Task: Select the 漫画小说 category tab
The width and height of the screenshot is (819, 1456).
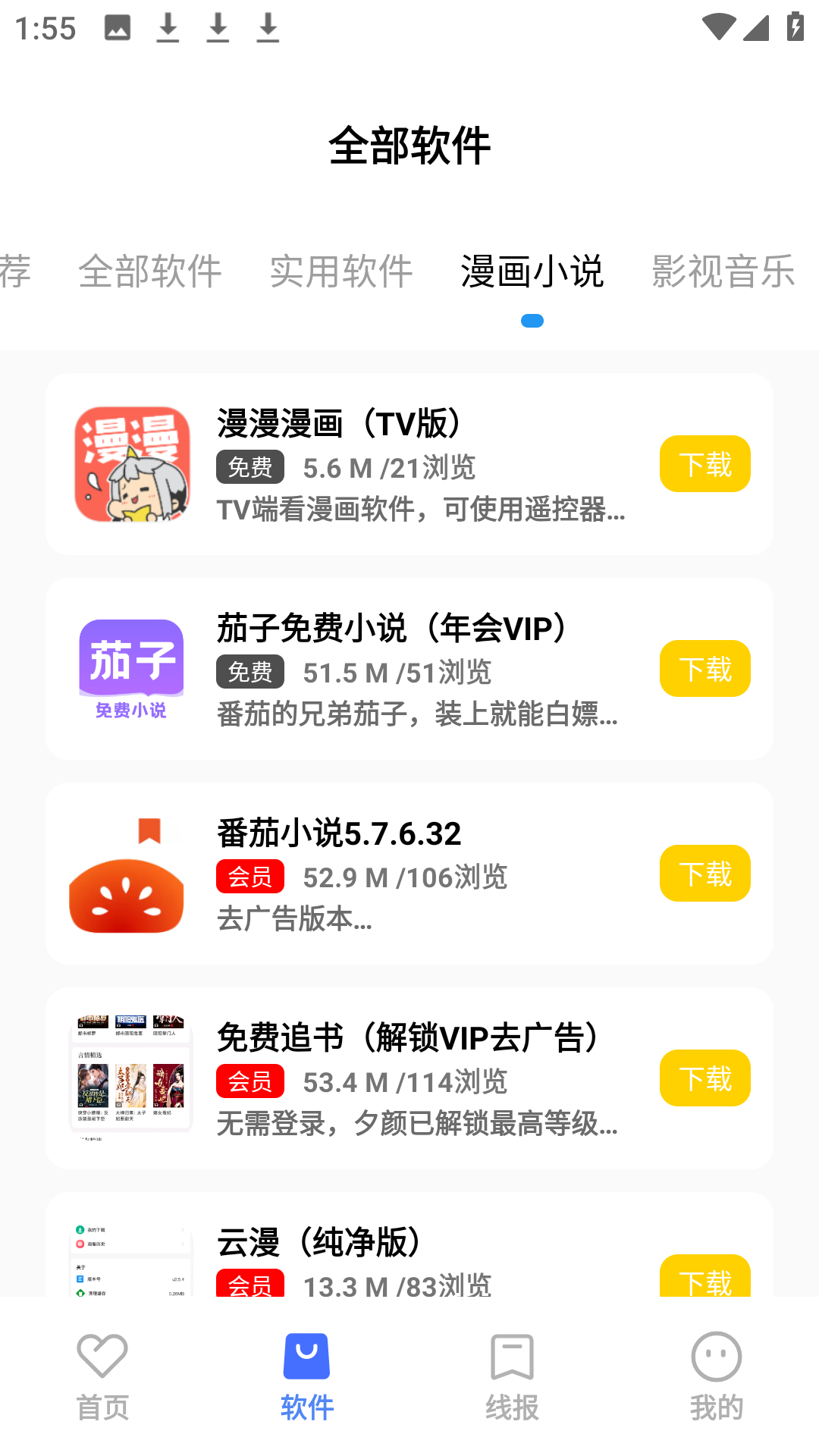Action: (x=532, y=271)
